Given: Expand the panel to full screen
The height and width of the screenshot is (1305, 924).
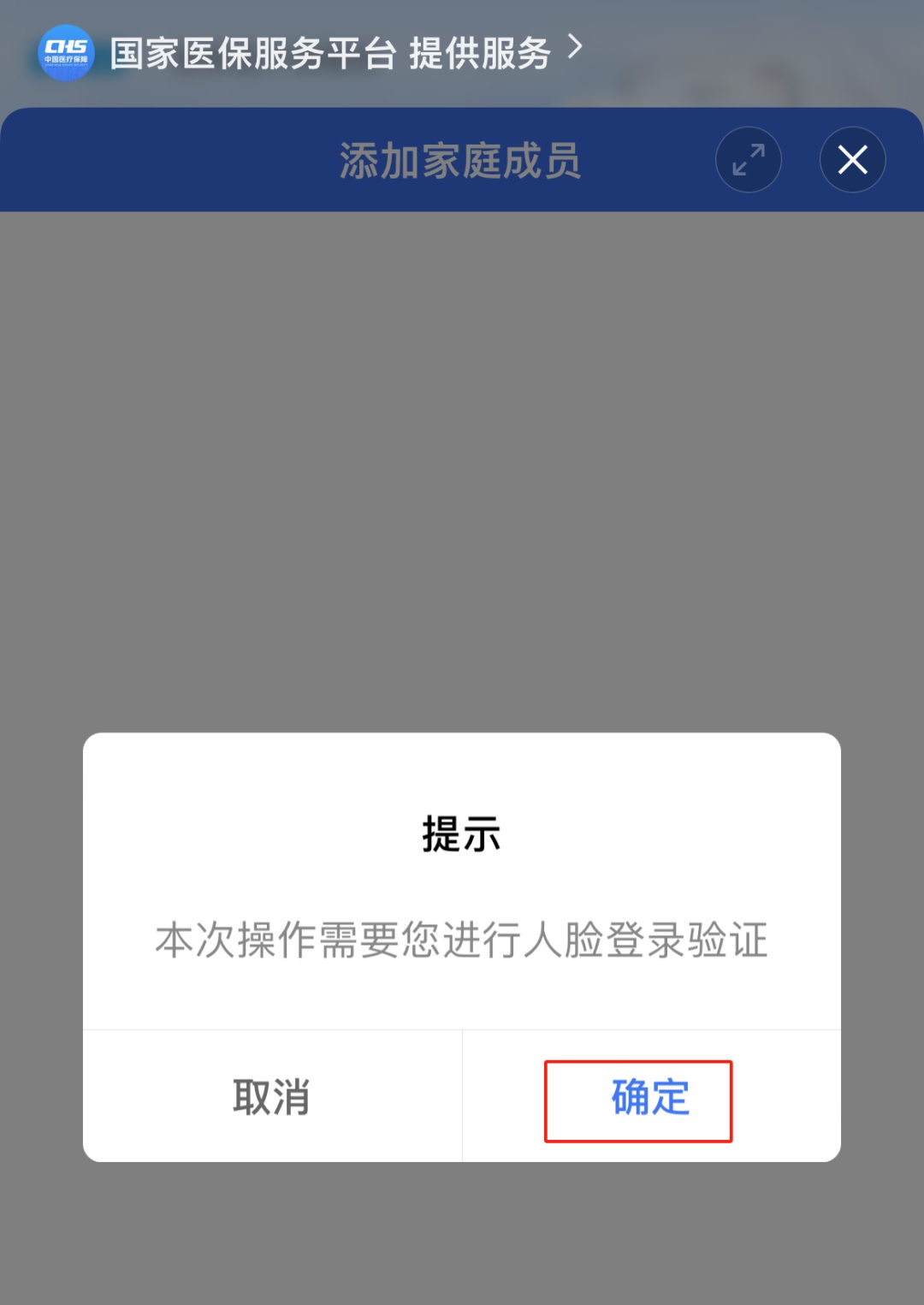Looking at the screenshot, I should point(748,160).
